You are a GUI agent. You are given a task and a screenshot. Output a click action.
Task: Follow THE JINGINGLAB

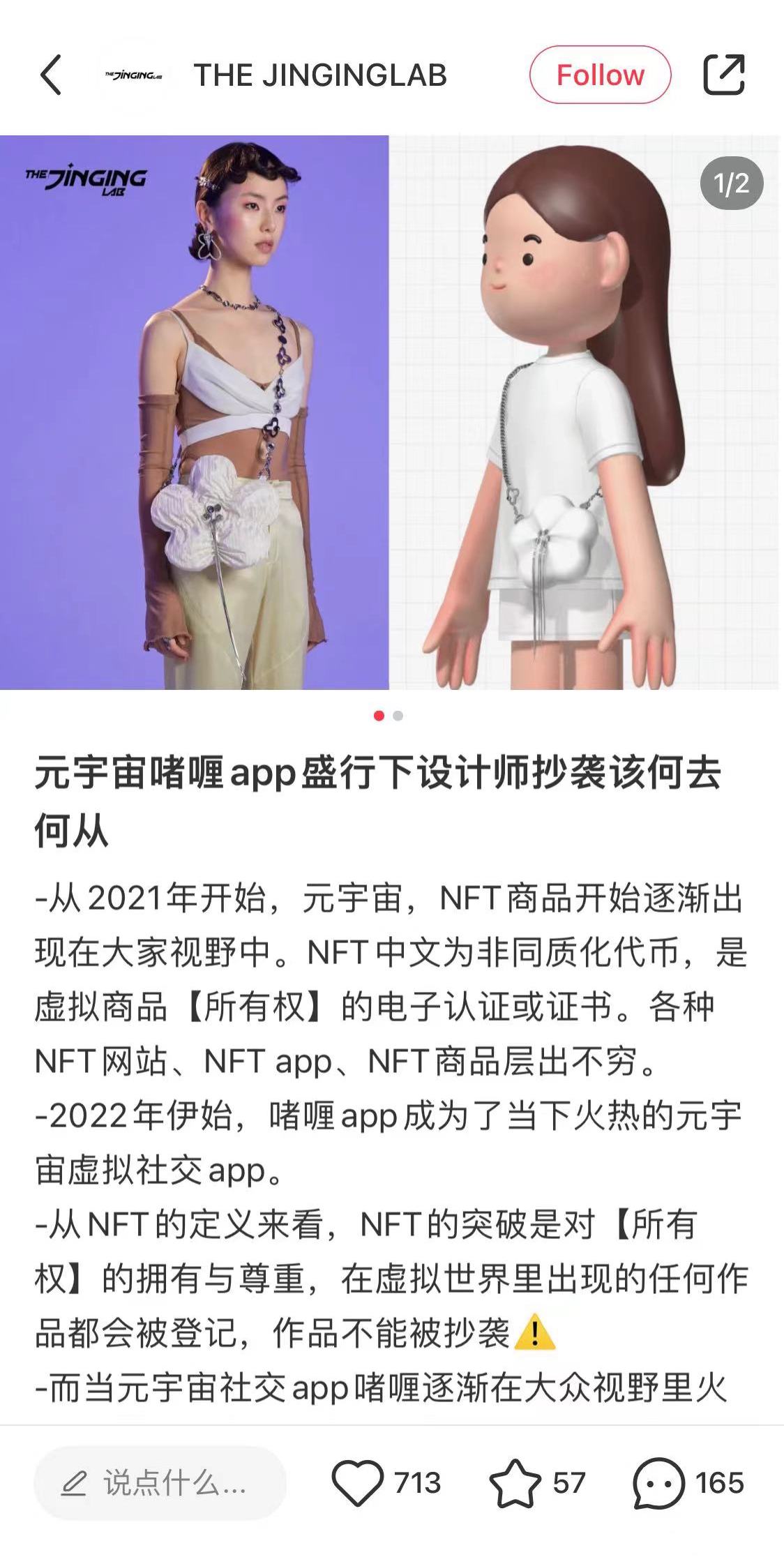(600, 75)
